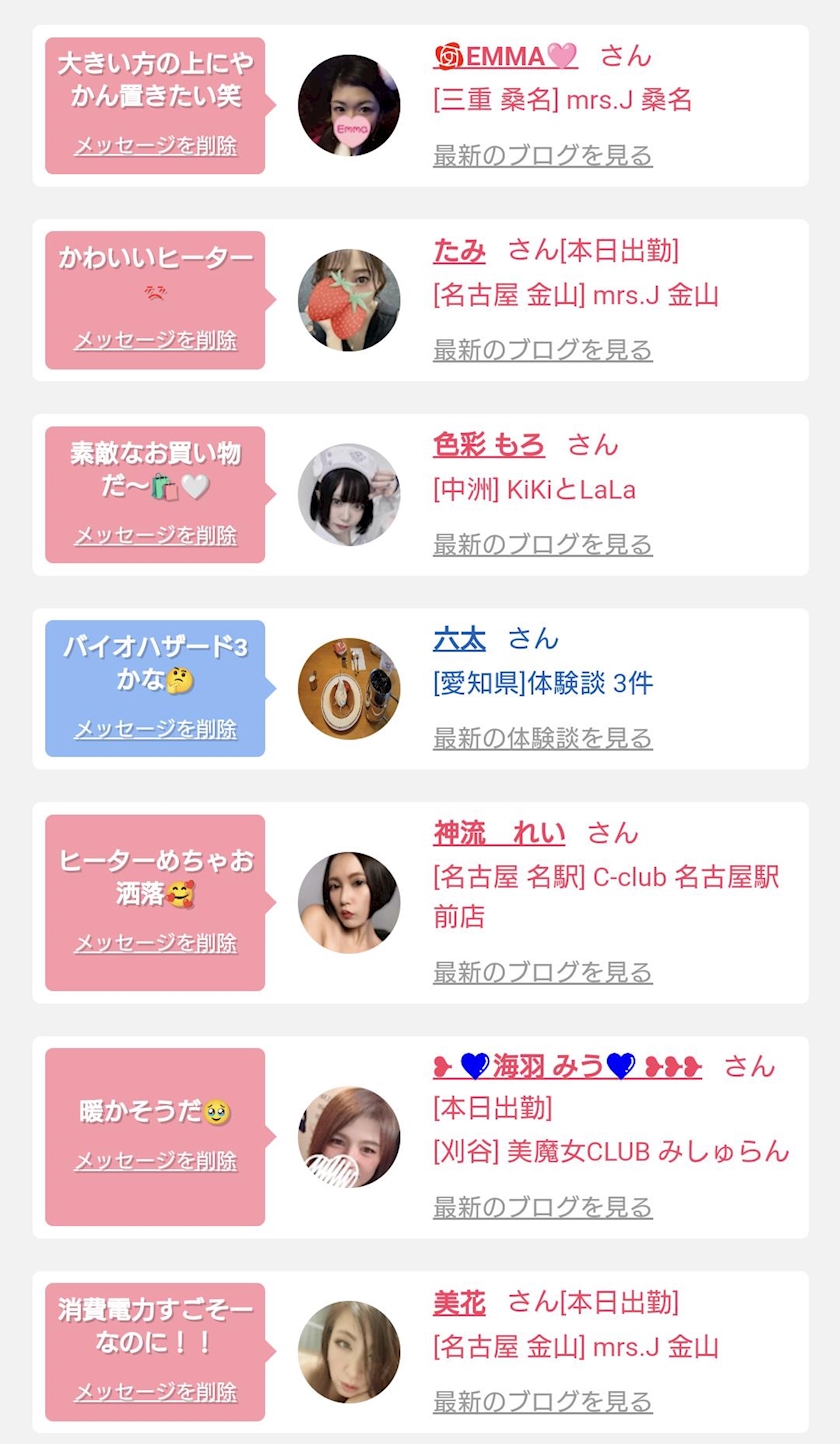View 六太's latest 体験談

(x=542, y=738)
